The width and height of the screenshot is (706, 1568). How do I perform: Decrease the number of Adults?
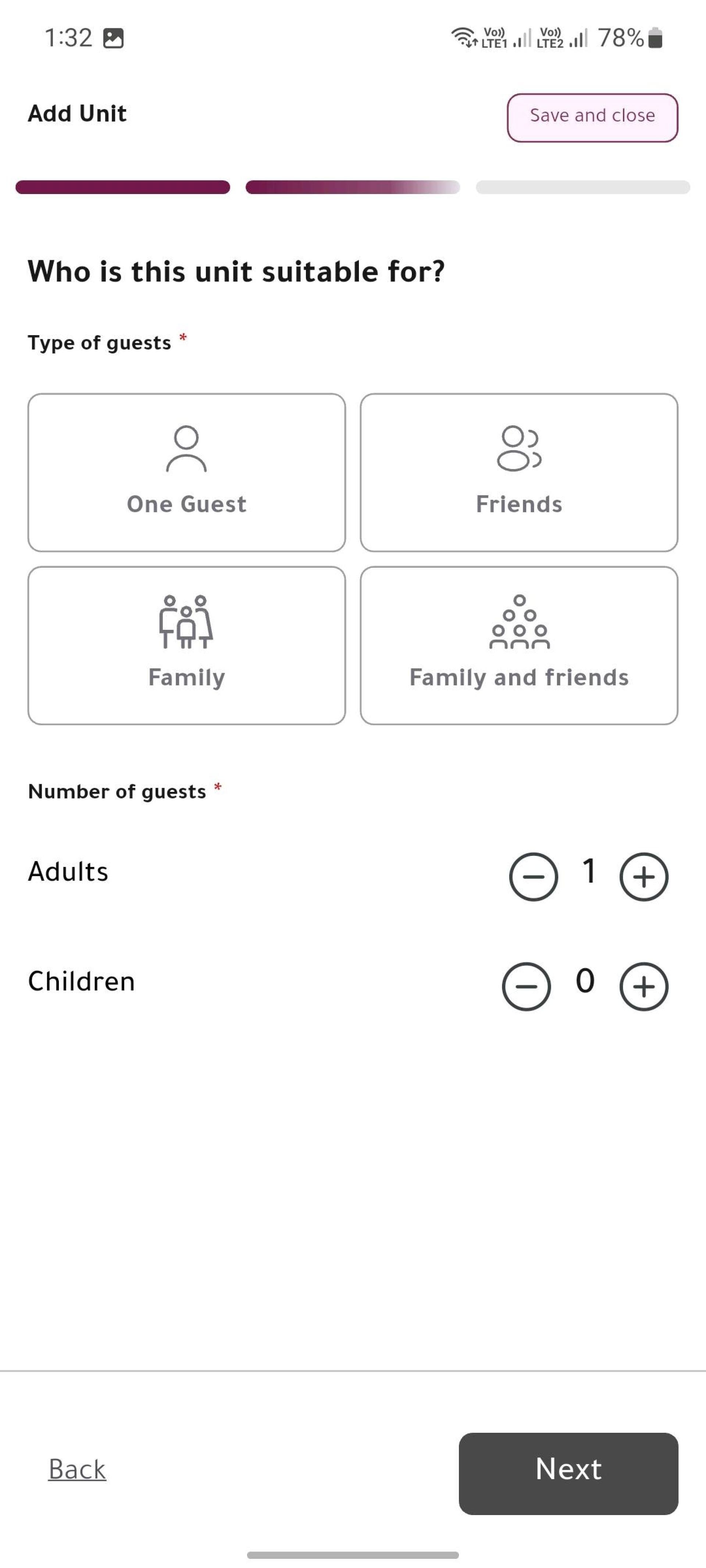point(533,876)
